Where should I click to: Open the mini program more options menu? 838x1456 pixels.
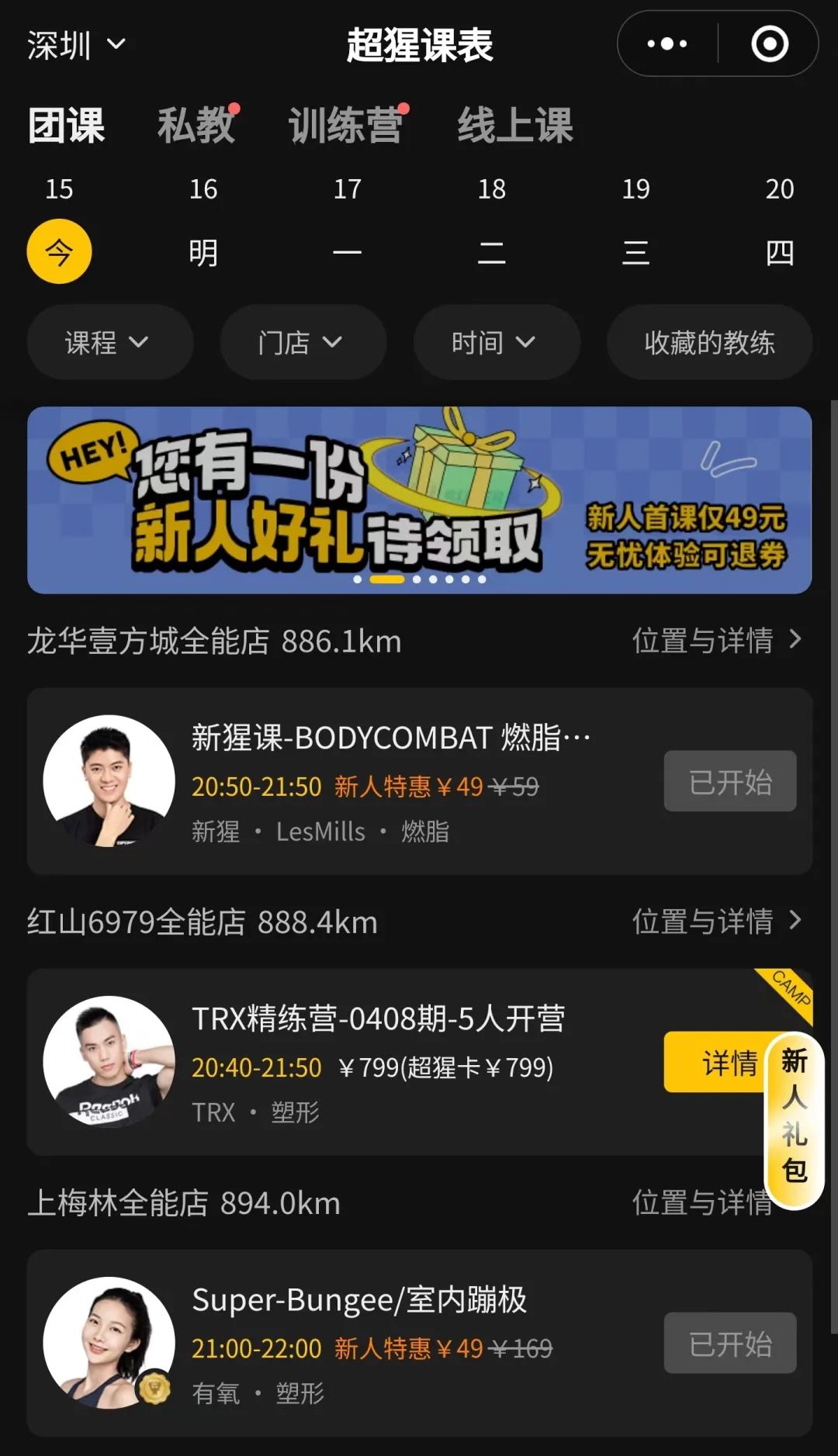pos(667,44)
